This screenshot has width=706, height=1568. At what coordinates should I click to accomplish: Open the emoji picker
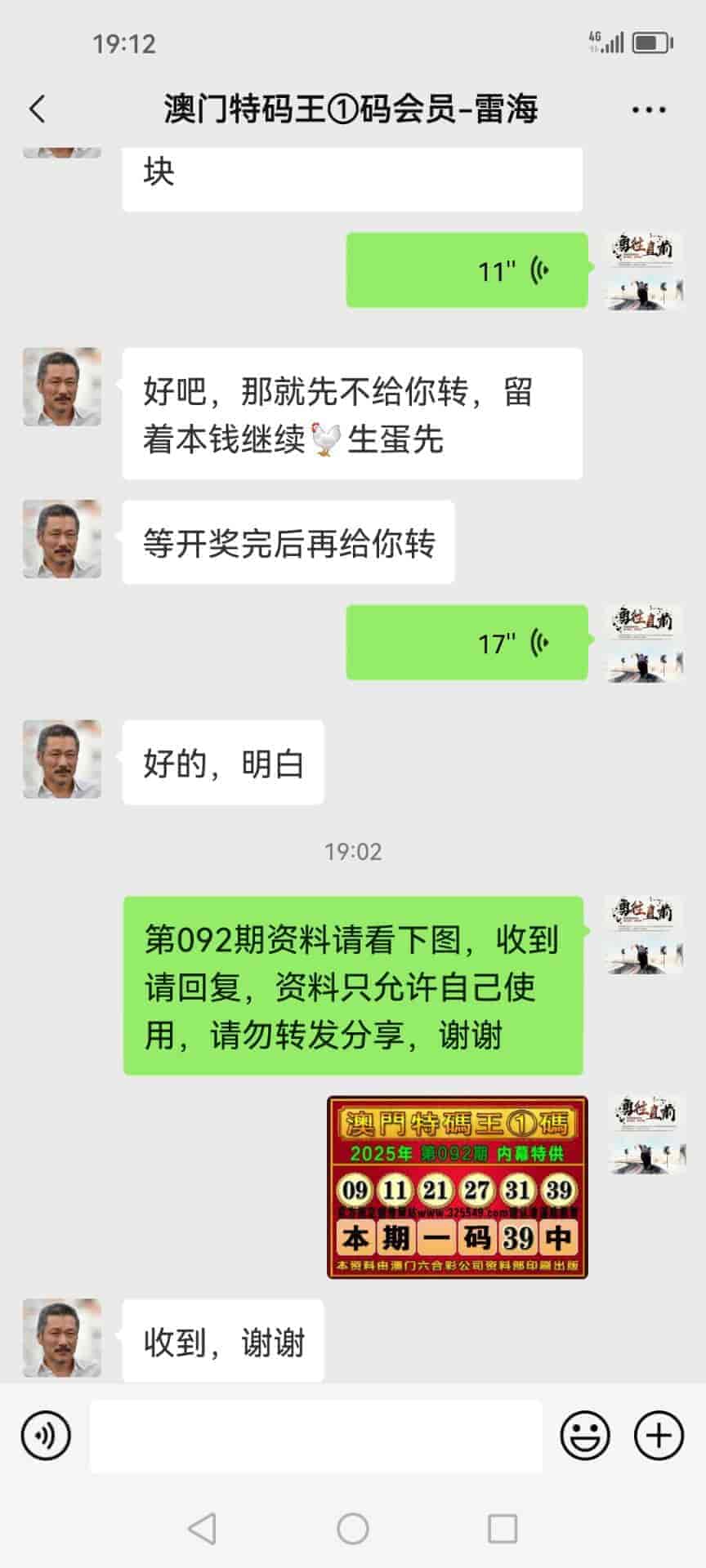pos(584,1435)
